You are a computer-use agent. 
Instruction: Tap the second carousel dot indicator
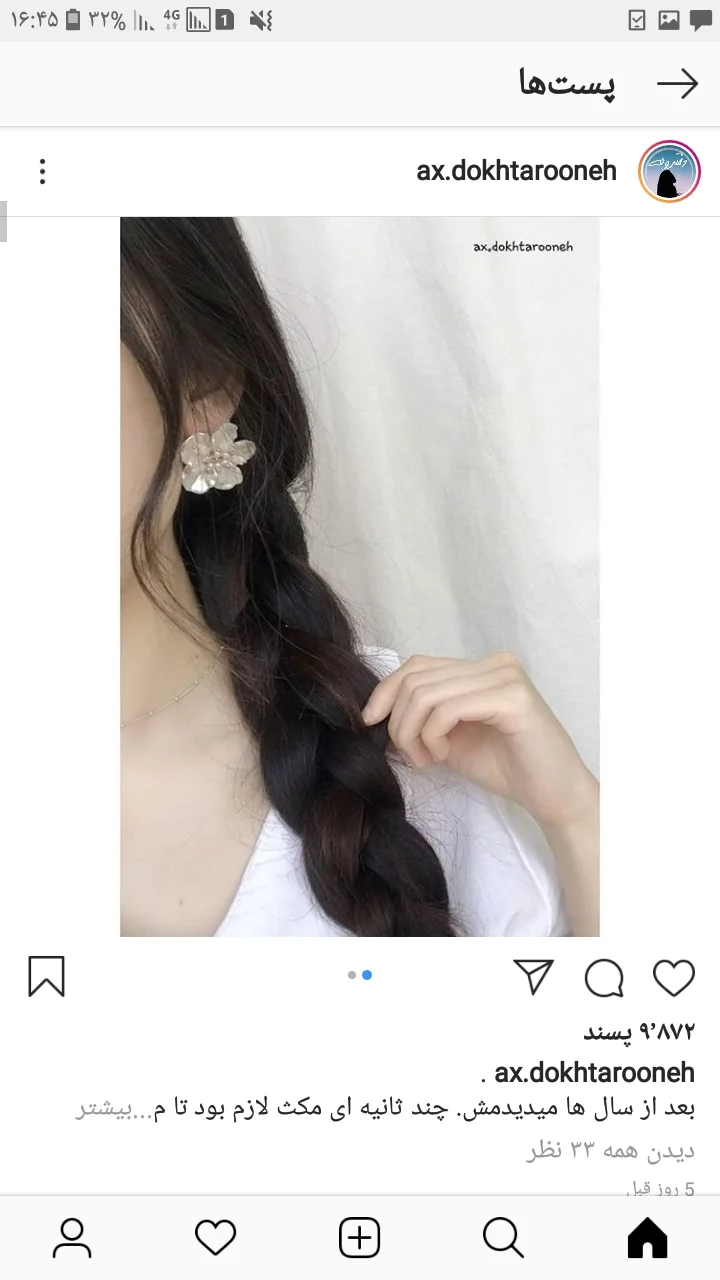[x=368, y=975]
